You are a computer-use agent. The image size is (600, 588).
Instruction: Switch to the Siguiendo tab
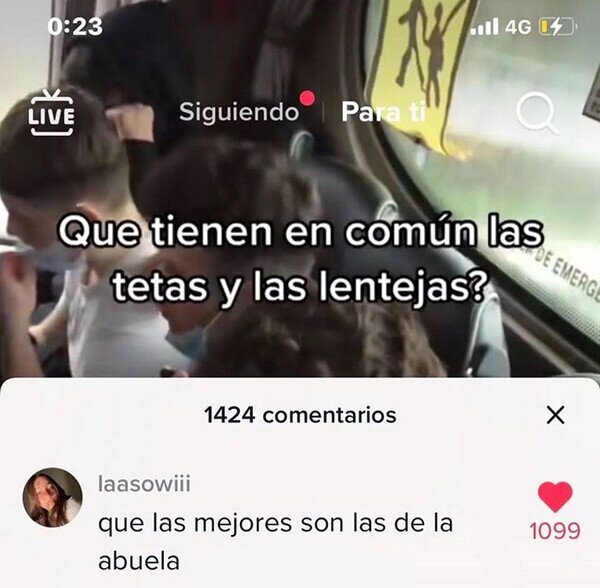click(239, 112)
